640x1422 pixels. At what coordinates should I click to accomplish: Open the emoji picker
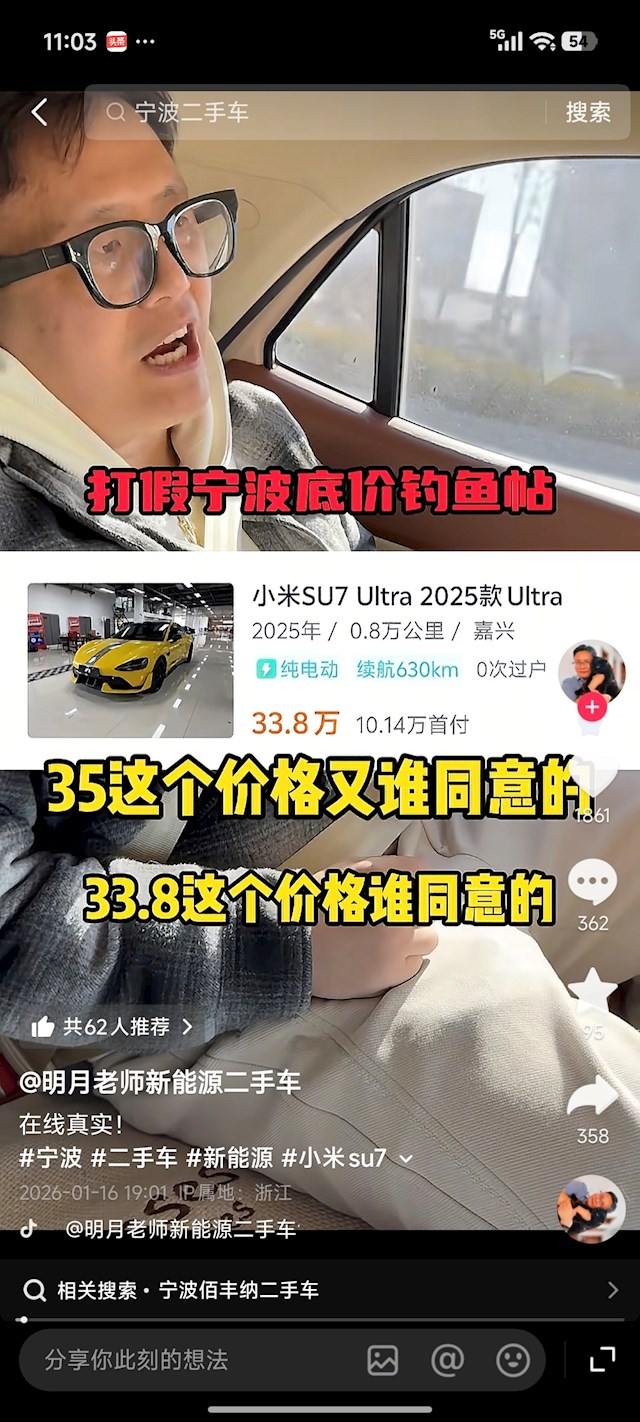tap(513, 1360)
